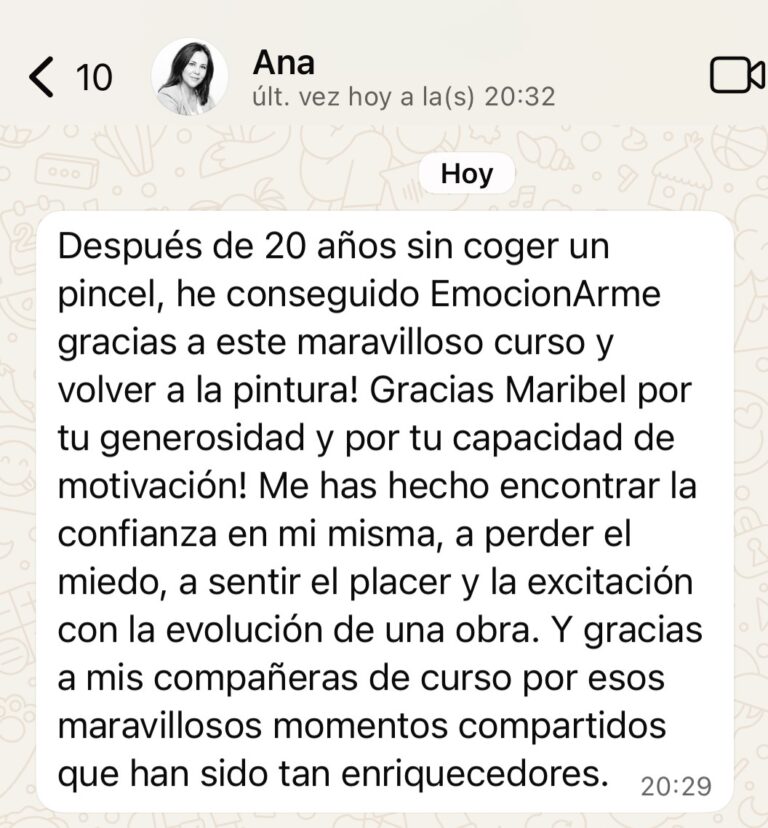Open Ana's profile picture

[190, 77]
